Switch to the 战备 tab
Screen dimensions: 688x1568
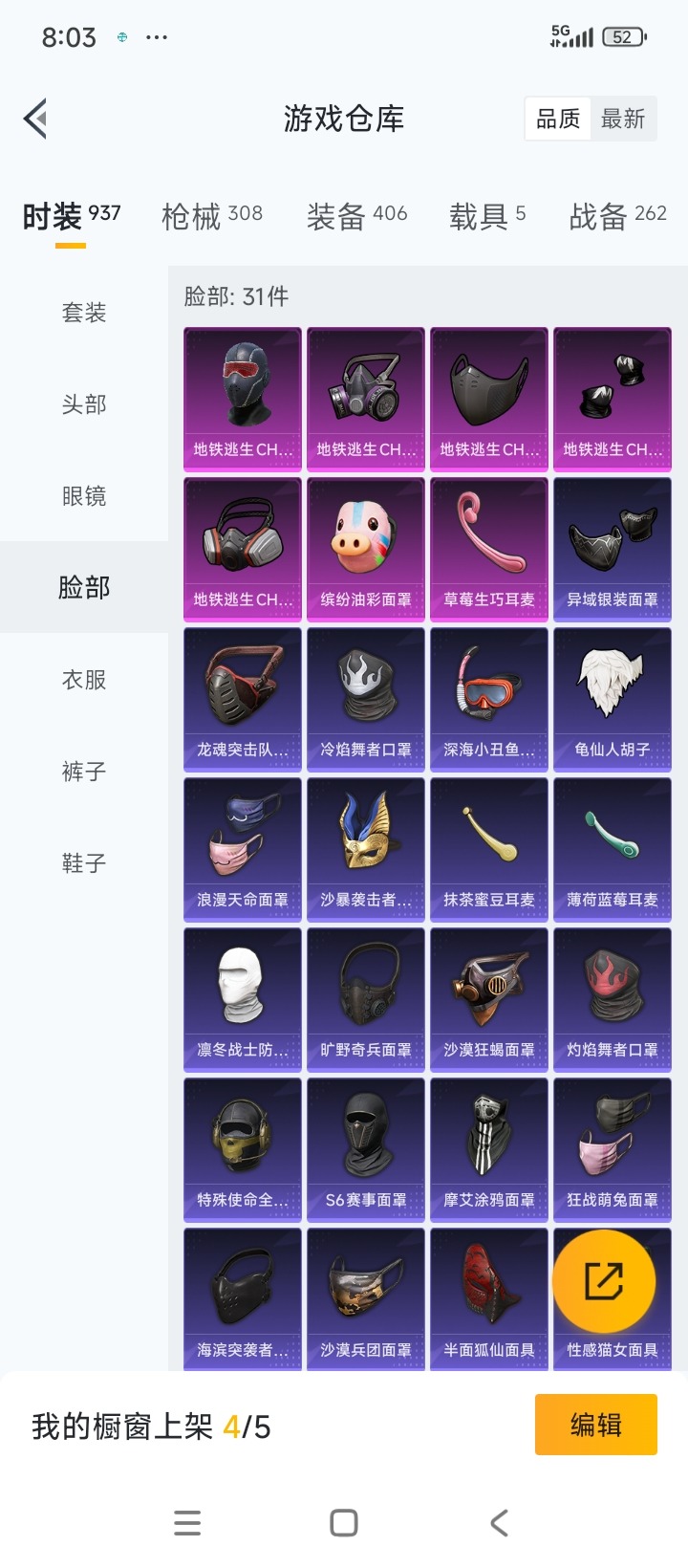pos(617,216)
